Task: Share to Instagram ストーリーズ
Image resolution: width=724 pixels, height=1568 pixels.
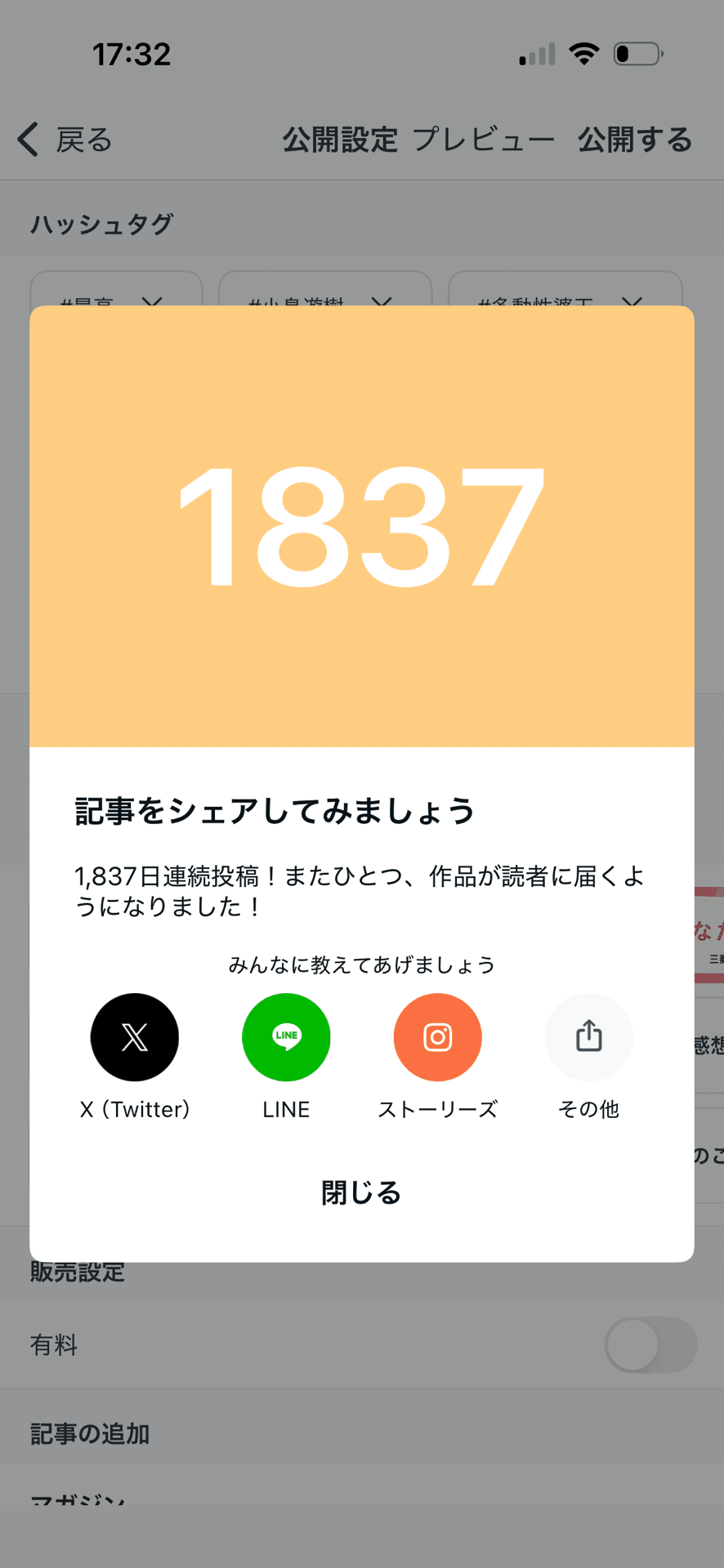Action: [x=437, y=1036]
